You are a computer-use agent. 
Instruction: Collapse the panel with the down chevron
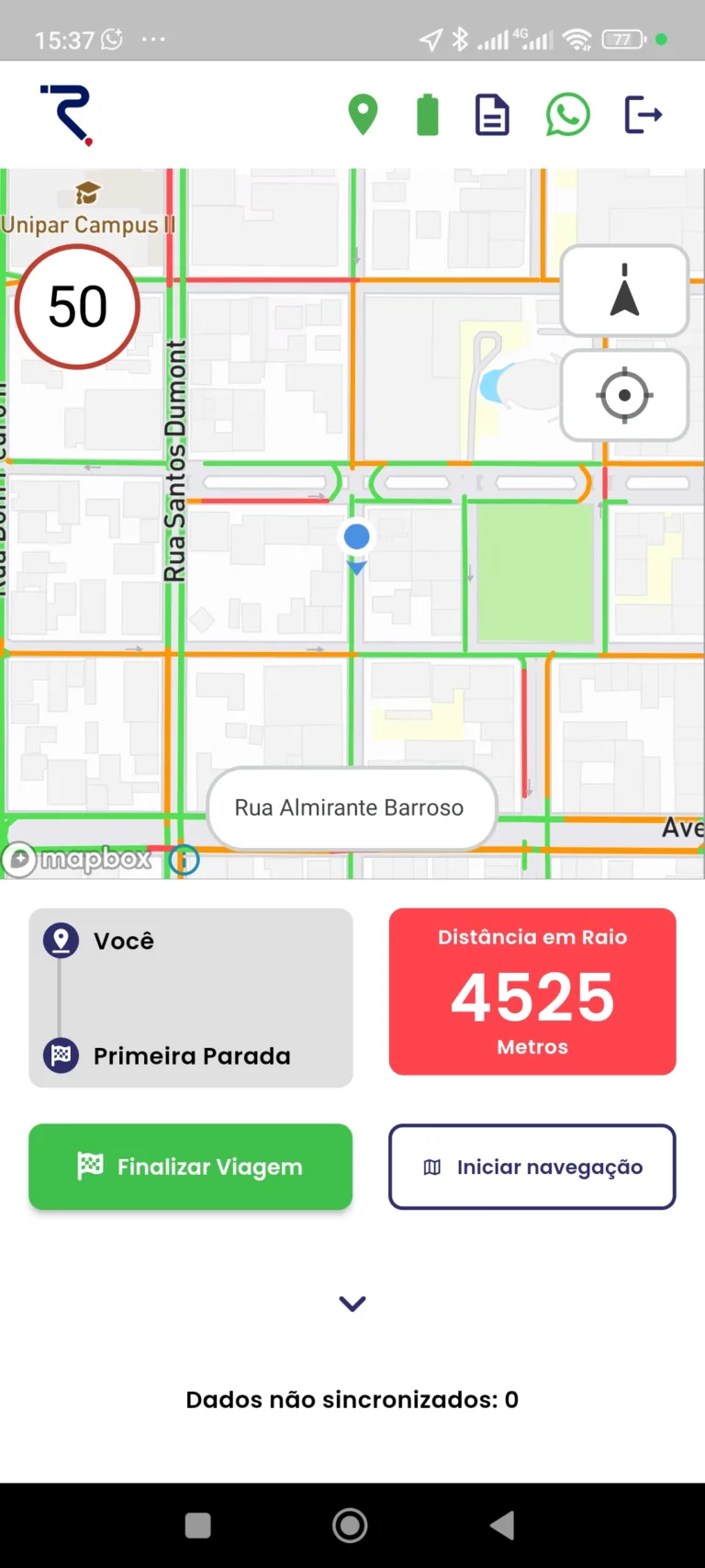[x=352, y=1303]
